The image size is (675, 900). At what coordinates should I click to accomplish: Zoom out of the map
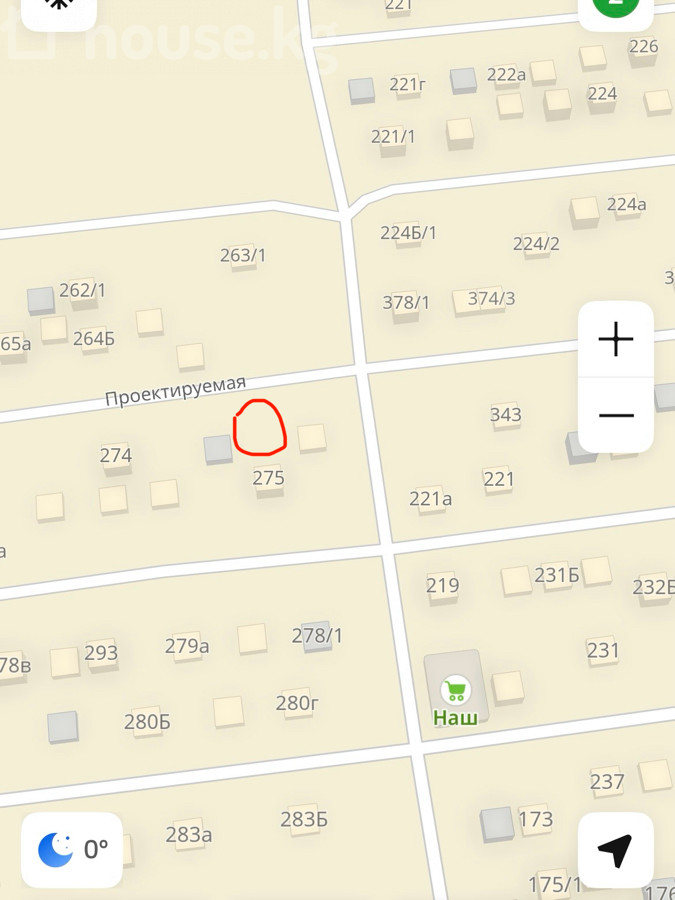point(616,415)
